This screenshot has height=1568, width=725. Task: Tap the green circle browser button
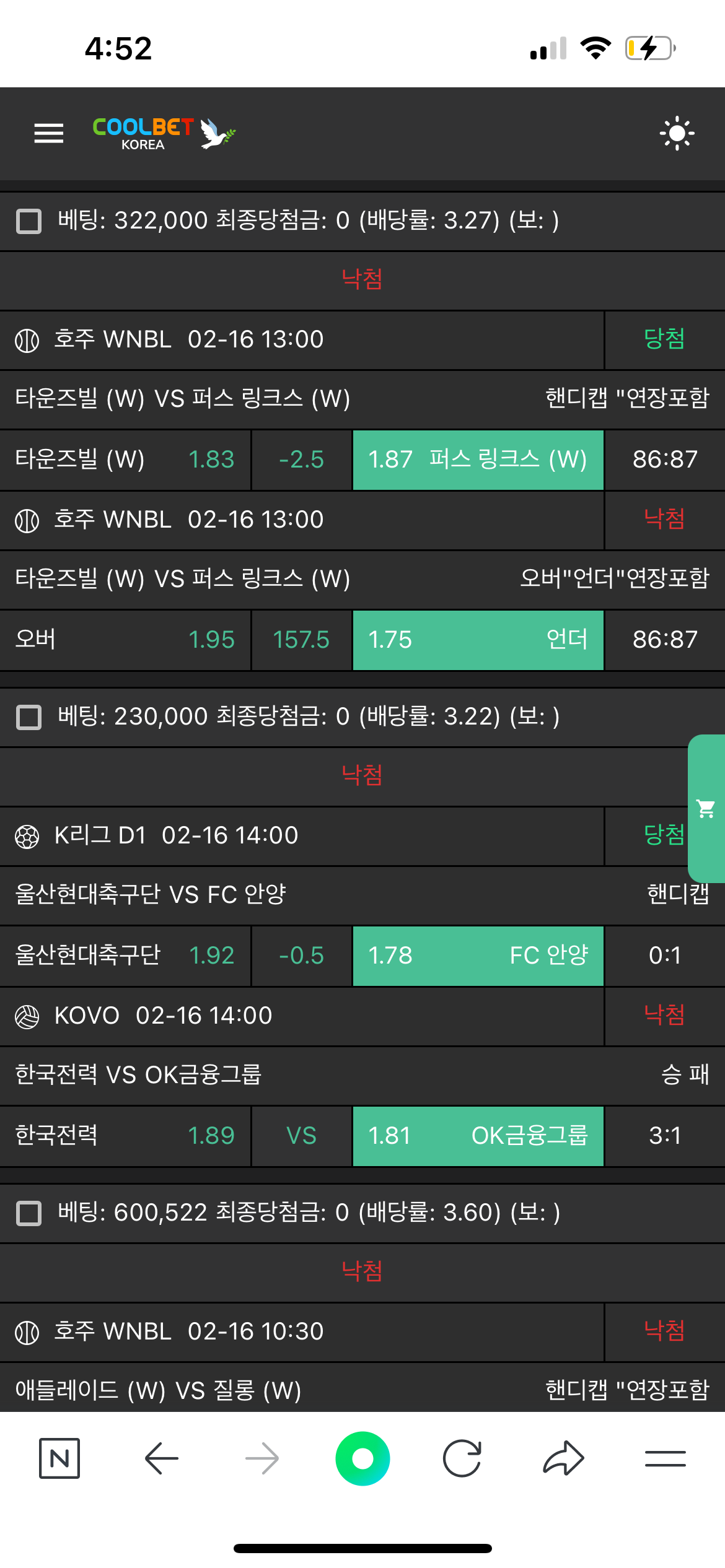pos(362,1458)
